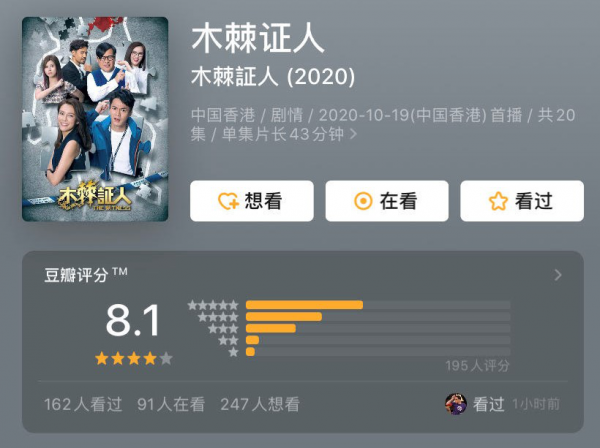The image size is (600, 448).
Task: Mark the show as 想看
Action: click(252, 201)
